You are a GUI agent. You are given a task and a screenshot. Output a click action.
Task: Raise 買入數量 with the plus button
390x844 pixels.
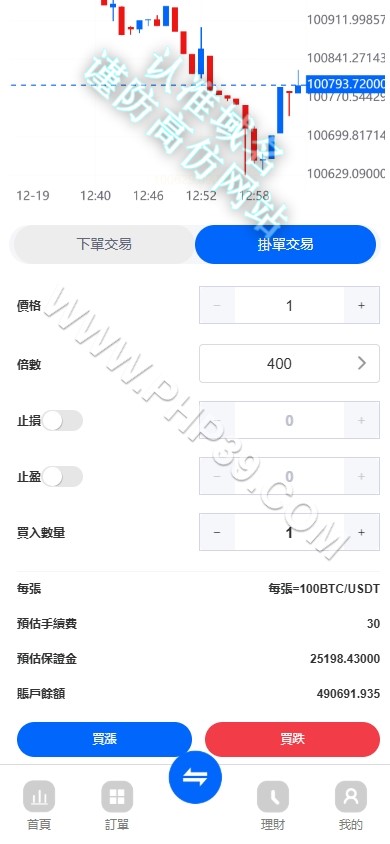[x=361, y=532]
